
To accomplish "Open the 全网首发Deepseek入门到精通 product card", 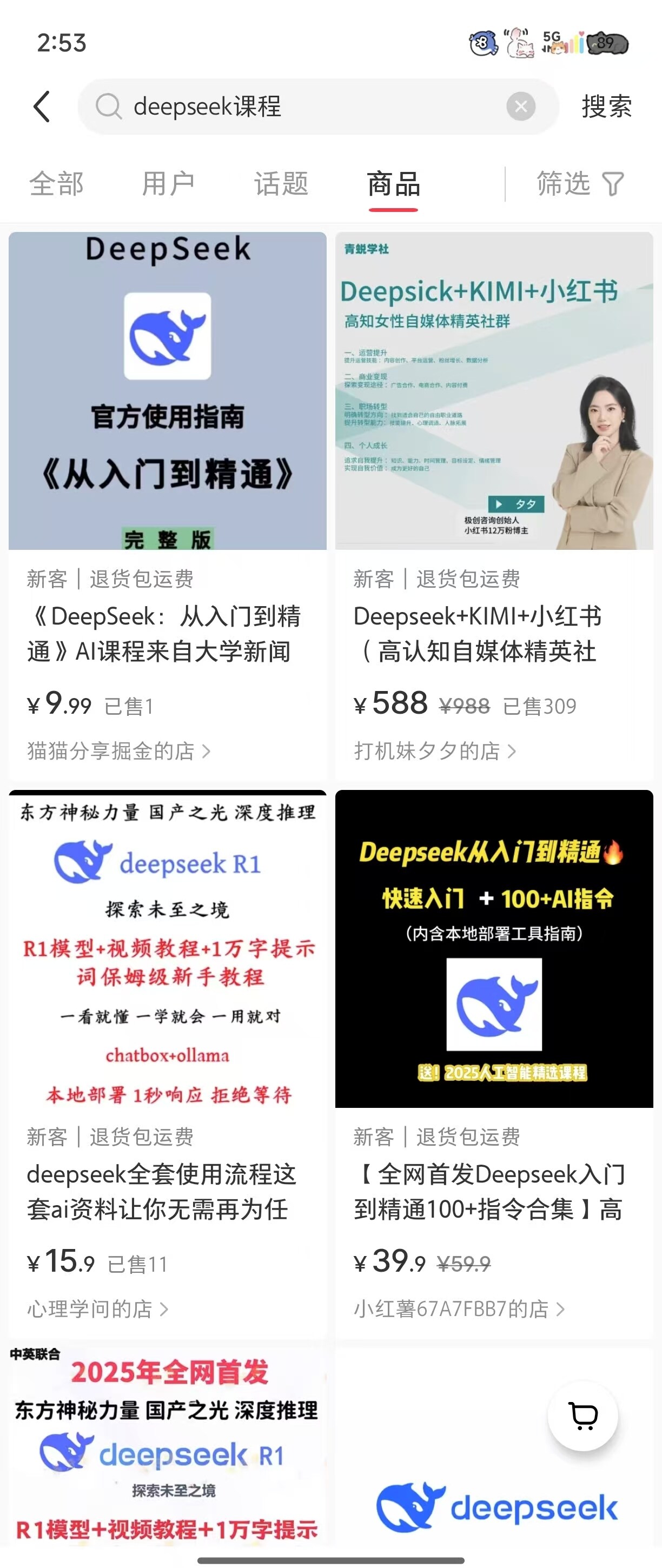I will 493,1191.
